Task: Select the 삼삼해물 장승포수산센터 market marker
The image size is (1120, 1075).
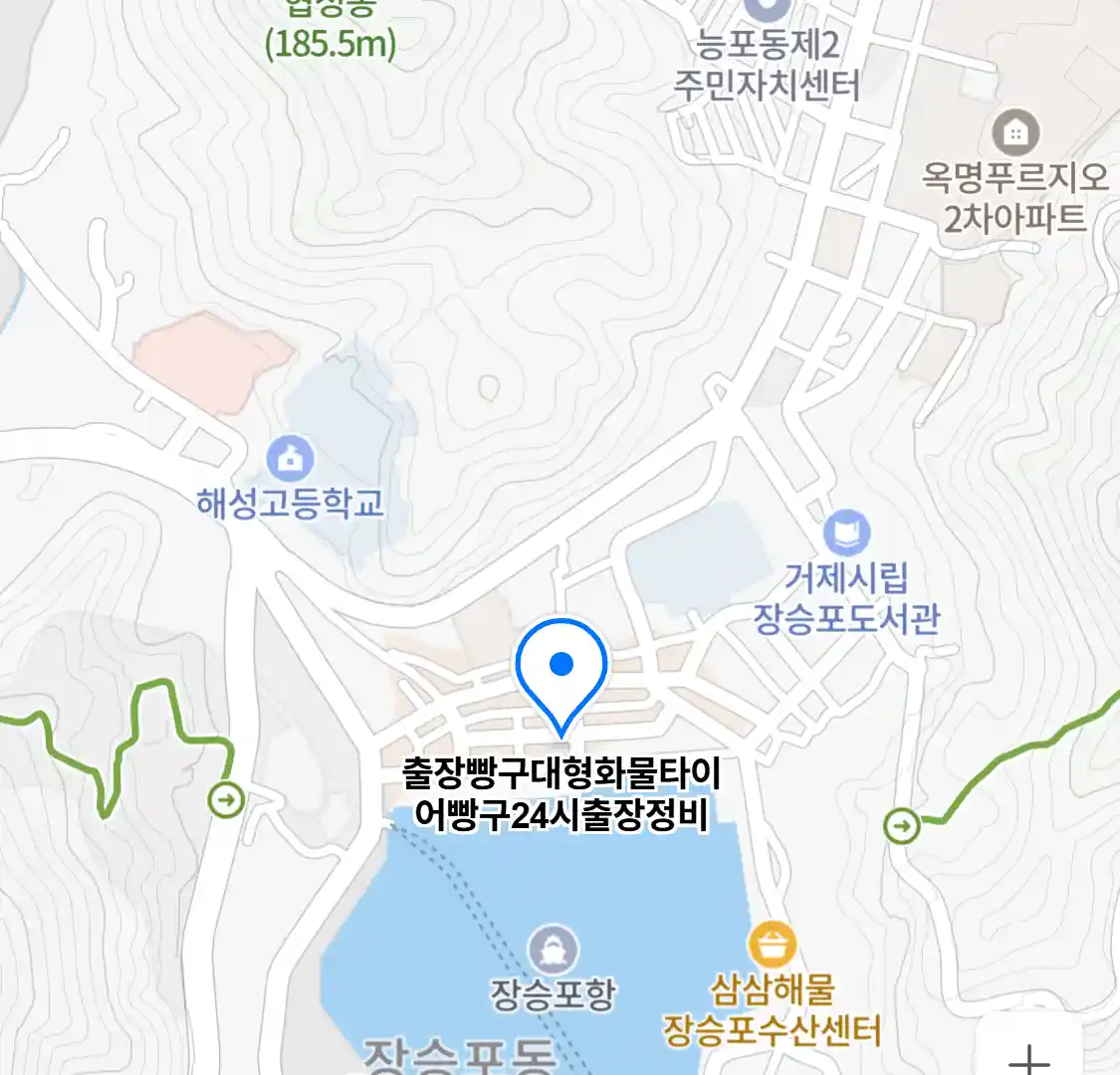Action: point(773,945)
